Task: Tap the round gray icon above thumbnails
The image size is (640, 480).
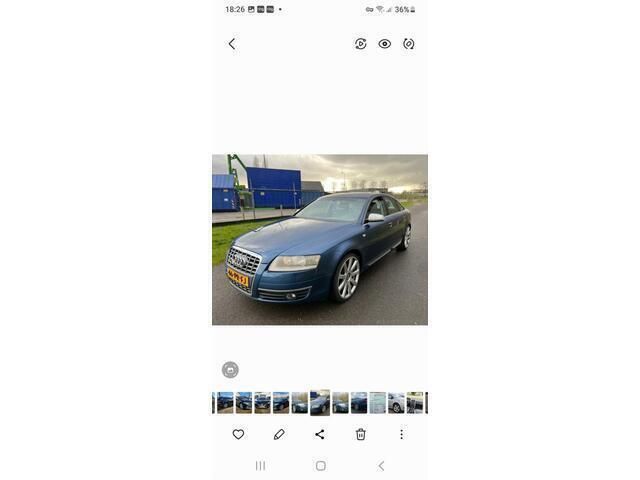Action: tap(230, 370)
